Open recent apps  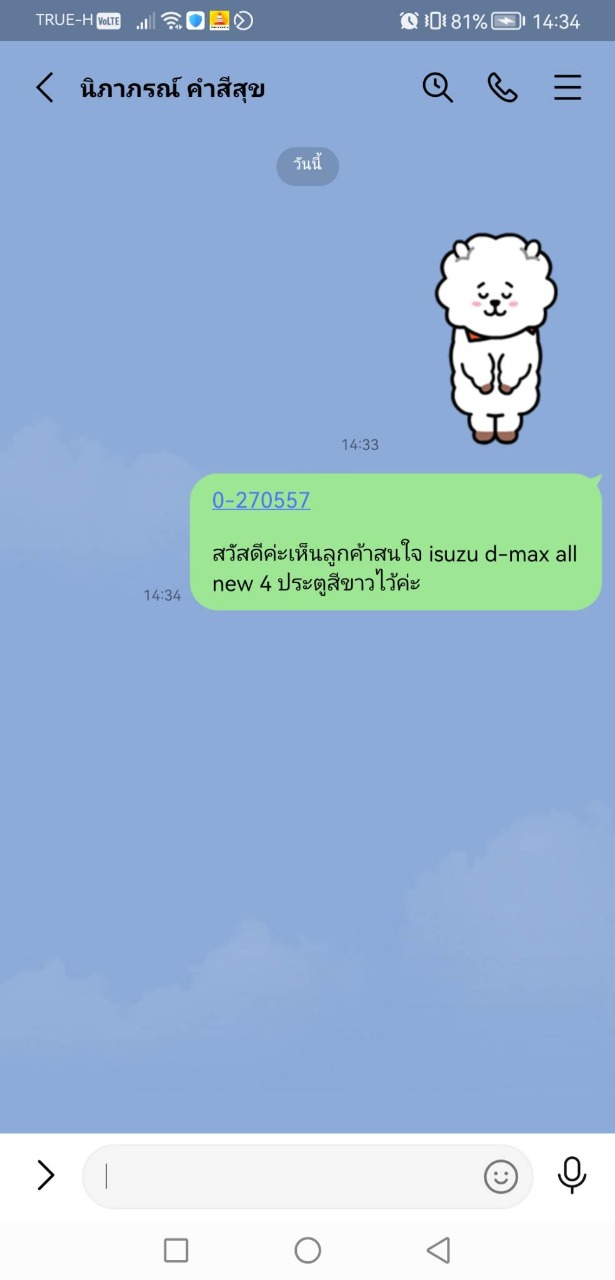[x=176, y=1250]
